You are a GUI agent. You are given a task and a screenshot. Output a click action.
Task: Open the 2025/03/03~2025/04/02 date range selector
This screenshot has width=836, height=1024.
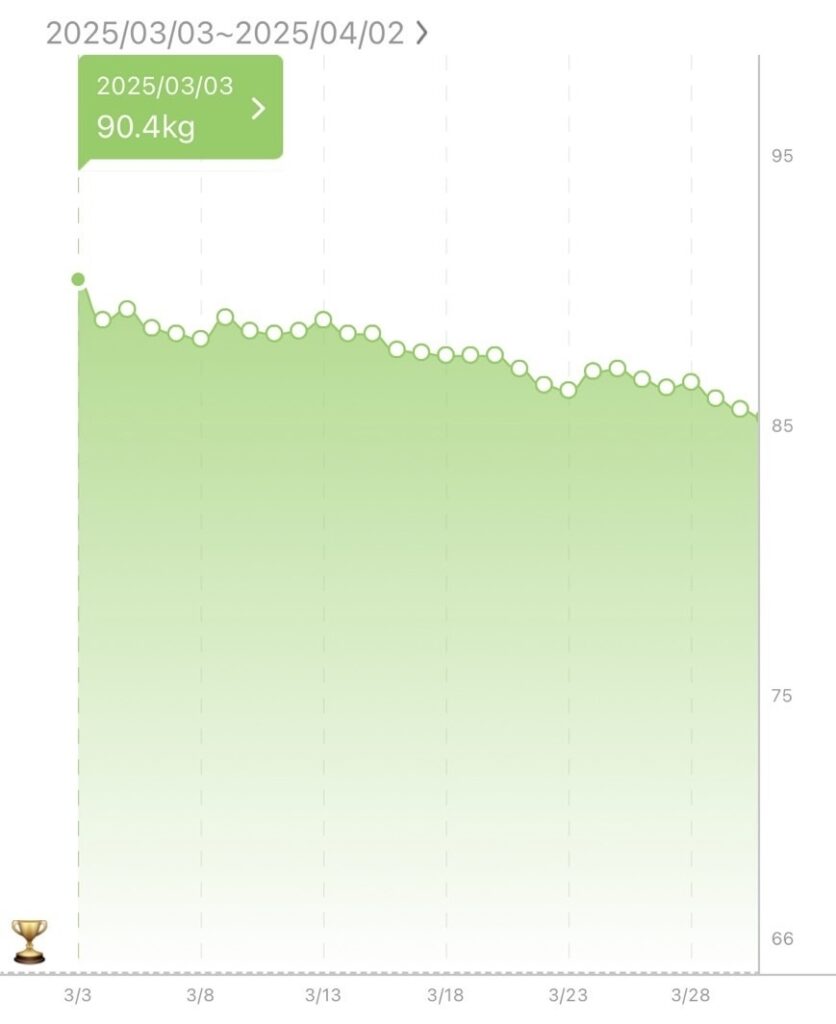tap(237, 33)
